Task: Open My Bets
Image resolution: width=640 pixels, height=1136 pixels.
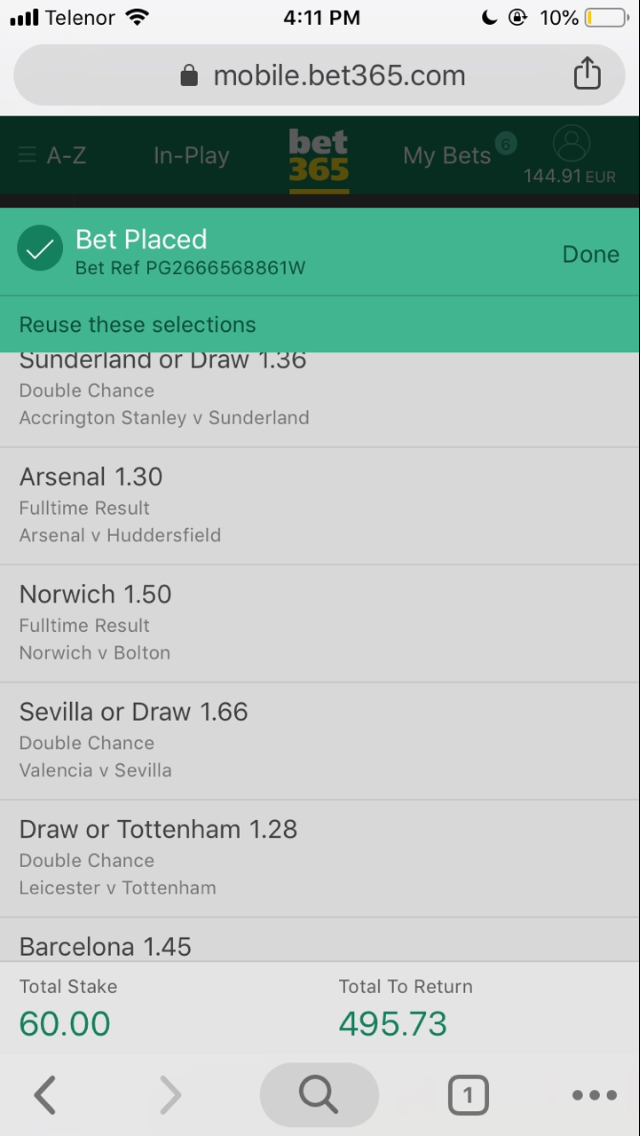Action: coord(447,155)
